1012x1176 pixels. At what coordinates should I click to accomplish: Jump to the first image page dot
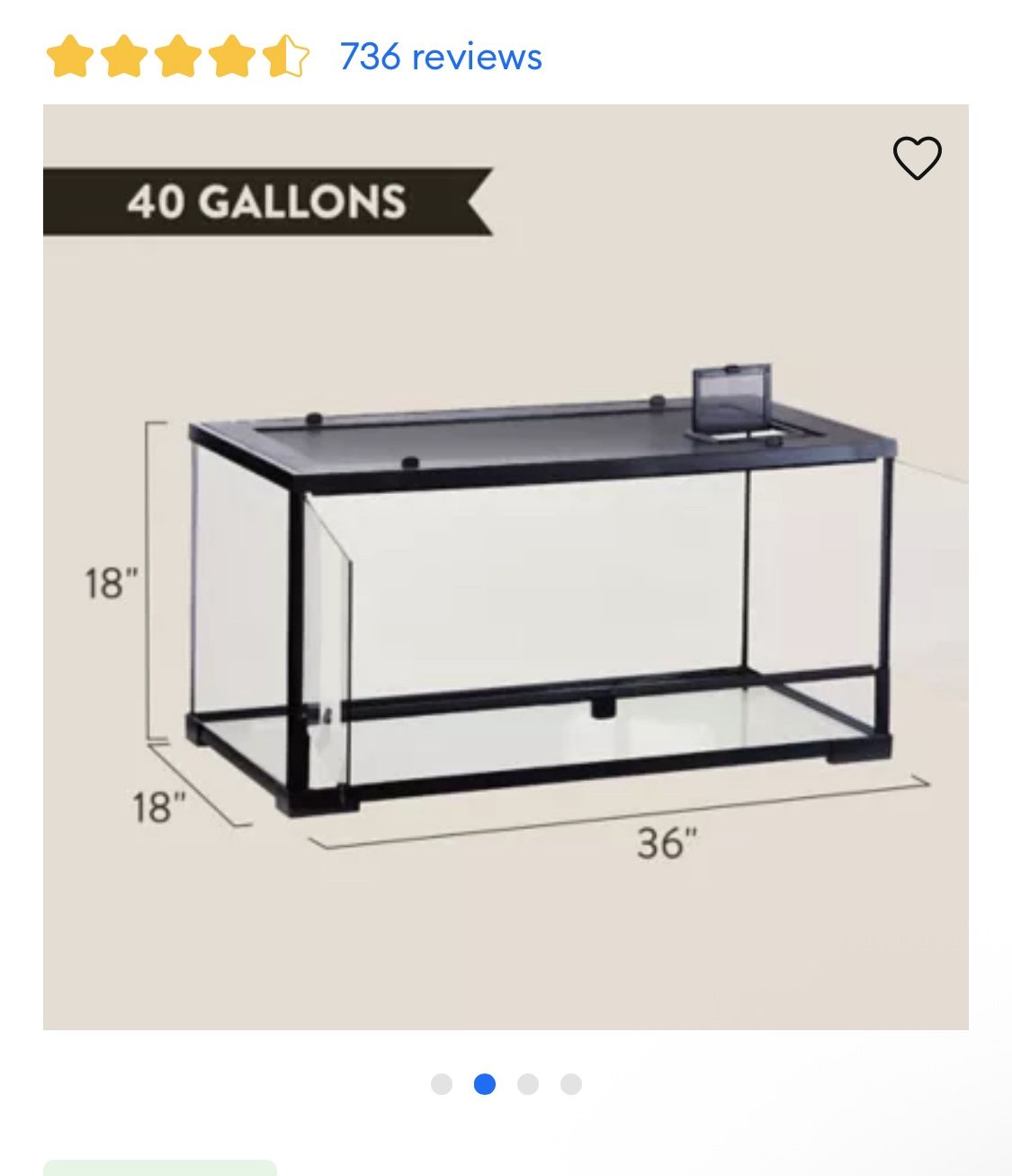point(442,1084)
